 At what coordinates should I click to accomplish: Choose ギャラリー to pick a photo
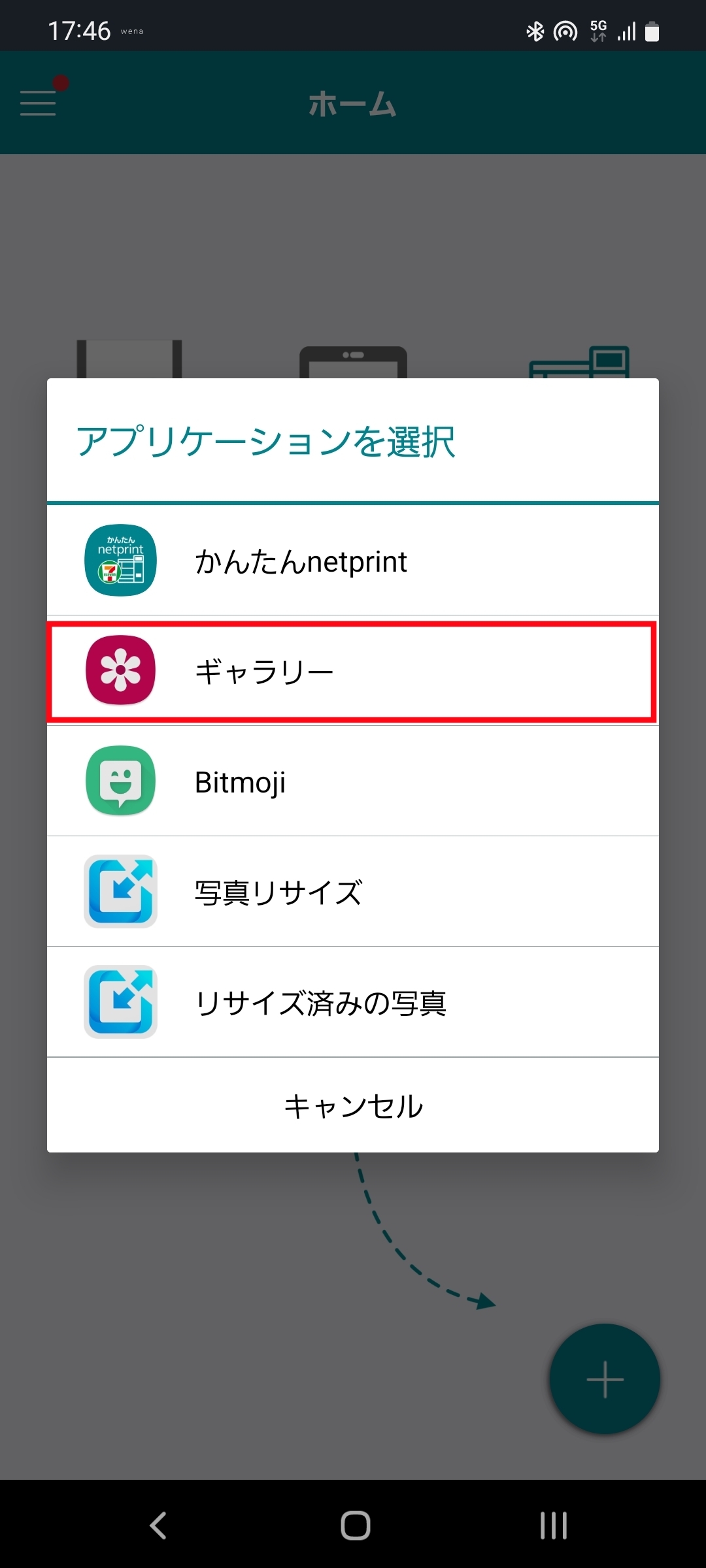pyautogui.click(x=353, y=671)
